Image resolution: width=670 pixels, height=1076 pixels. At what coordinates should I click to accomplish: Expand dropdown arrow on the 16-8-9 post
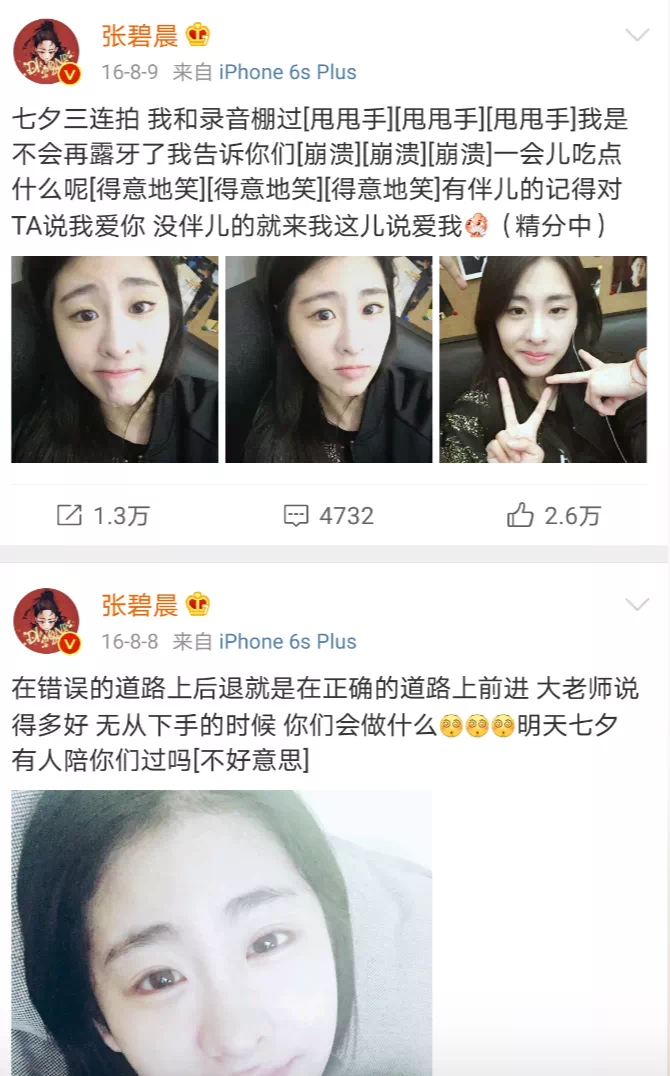(637, 36)
